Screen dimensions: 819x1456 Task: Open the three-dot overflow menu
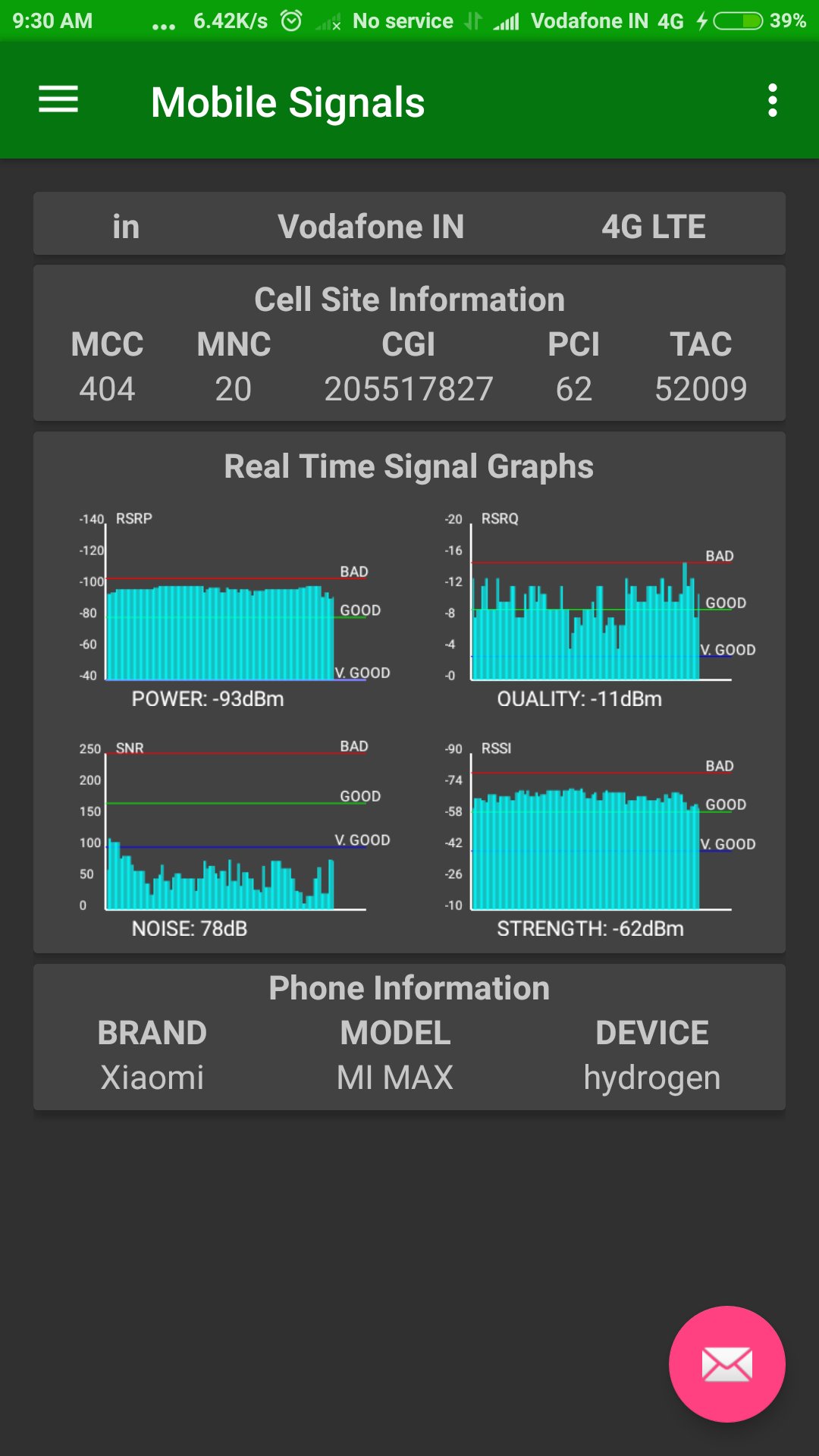pos(773,100)
